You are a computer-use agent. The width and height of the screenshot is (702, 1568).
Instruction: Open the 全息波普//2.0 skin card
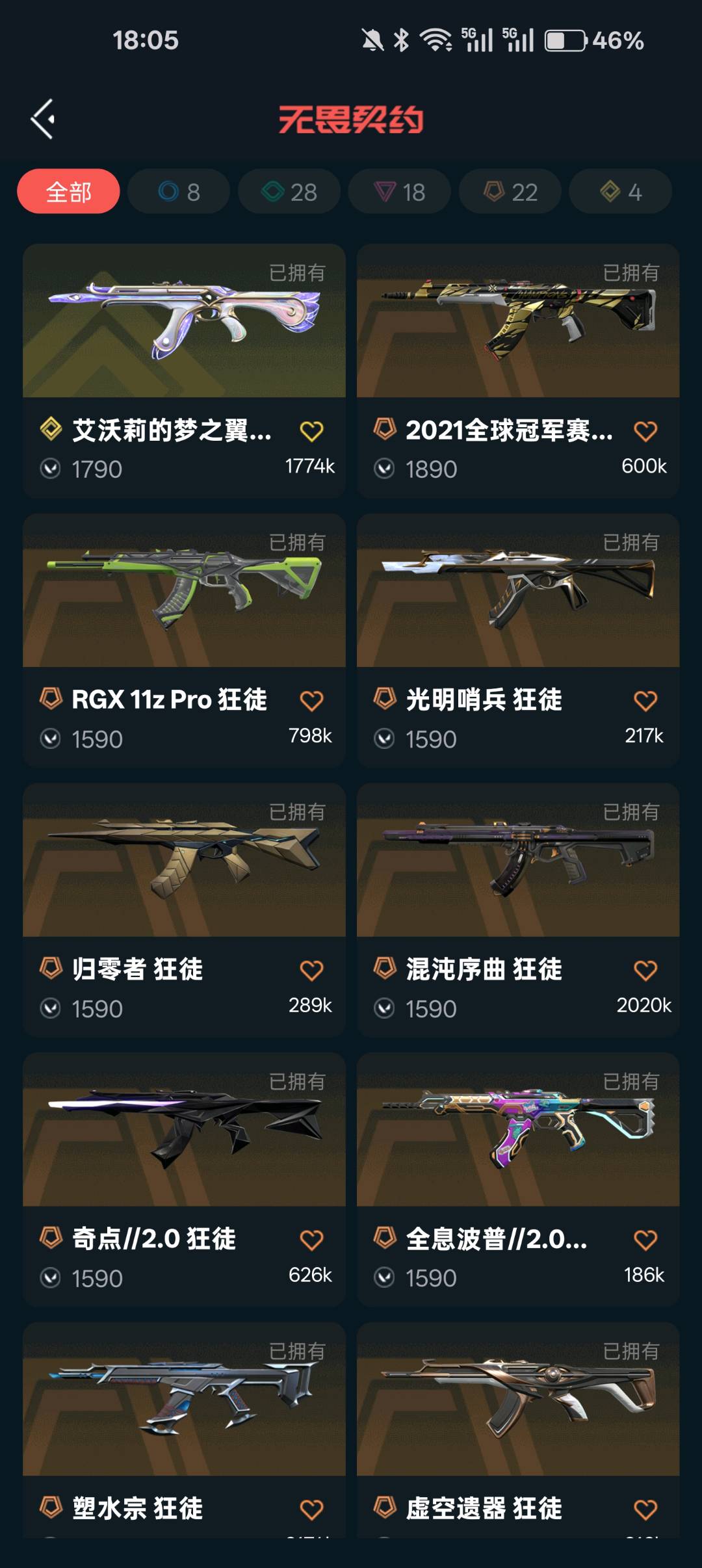click(x=518, y=1130)
